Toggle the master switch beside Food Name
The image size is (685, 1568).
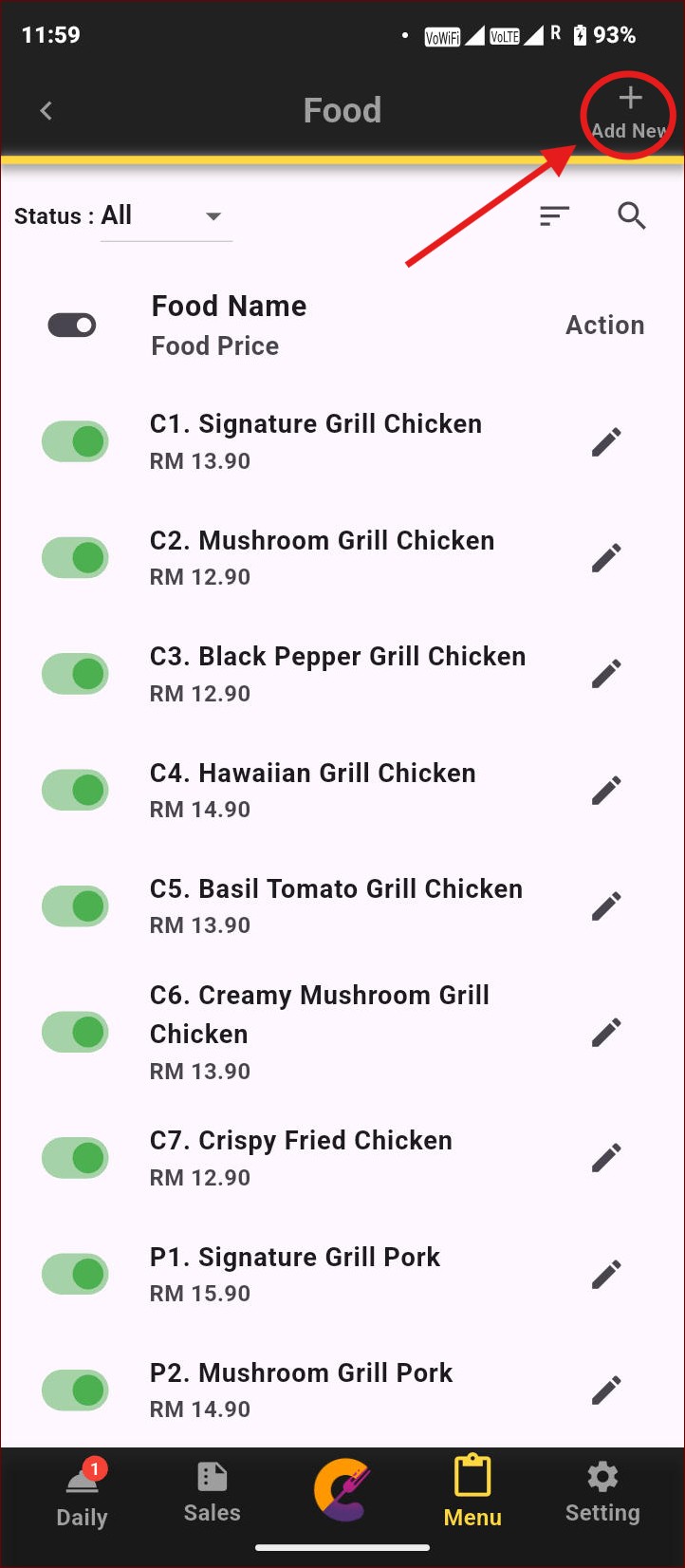[72, 326]
